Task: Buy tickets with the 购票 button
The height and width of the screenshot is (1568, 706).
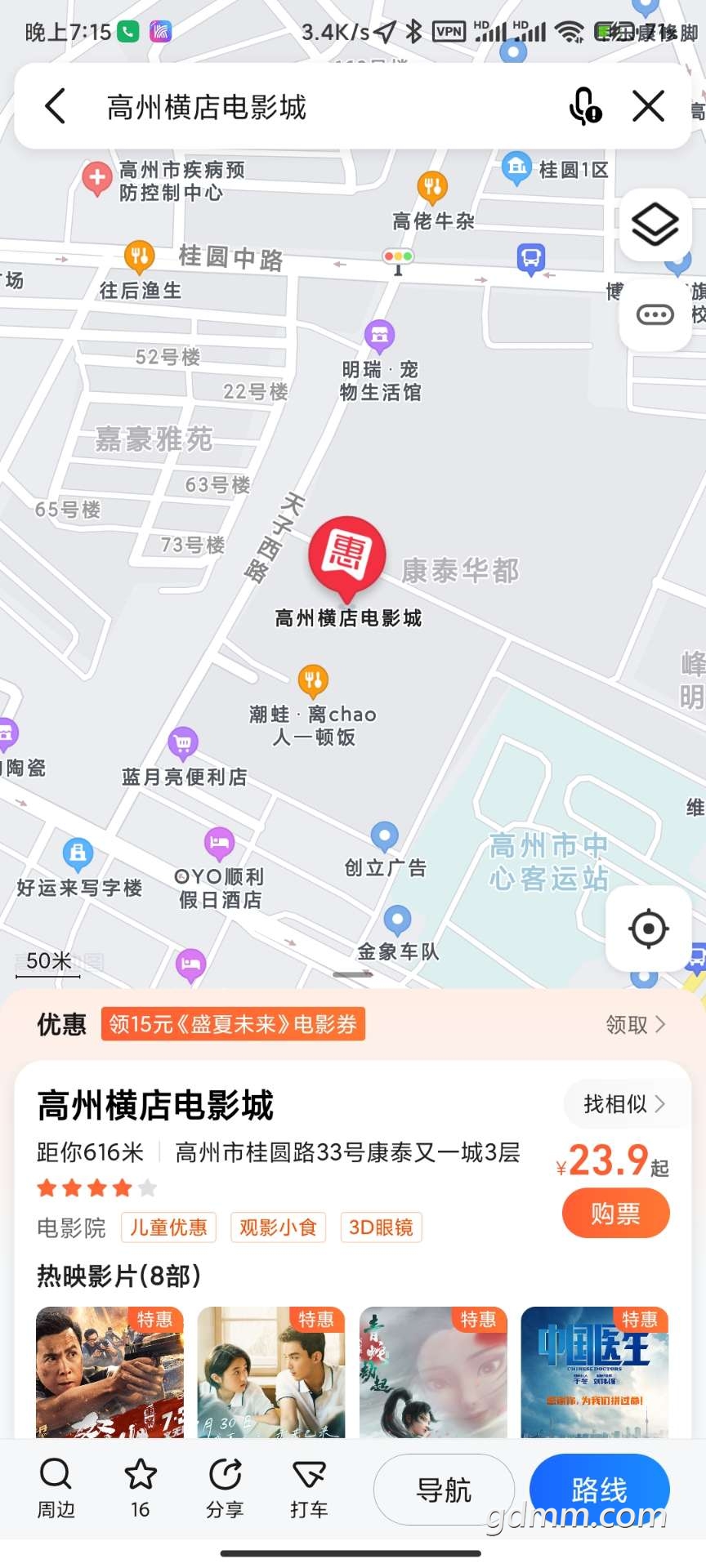Action: 615,1214
